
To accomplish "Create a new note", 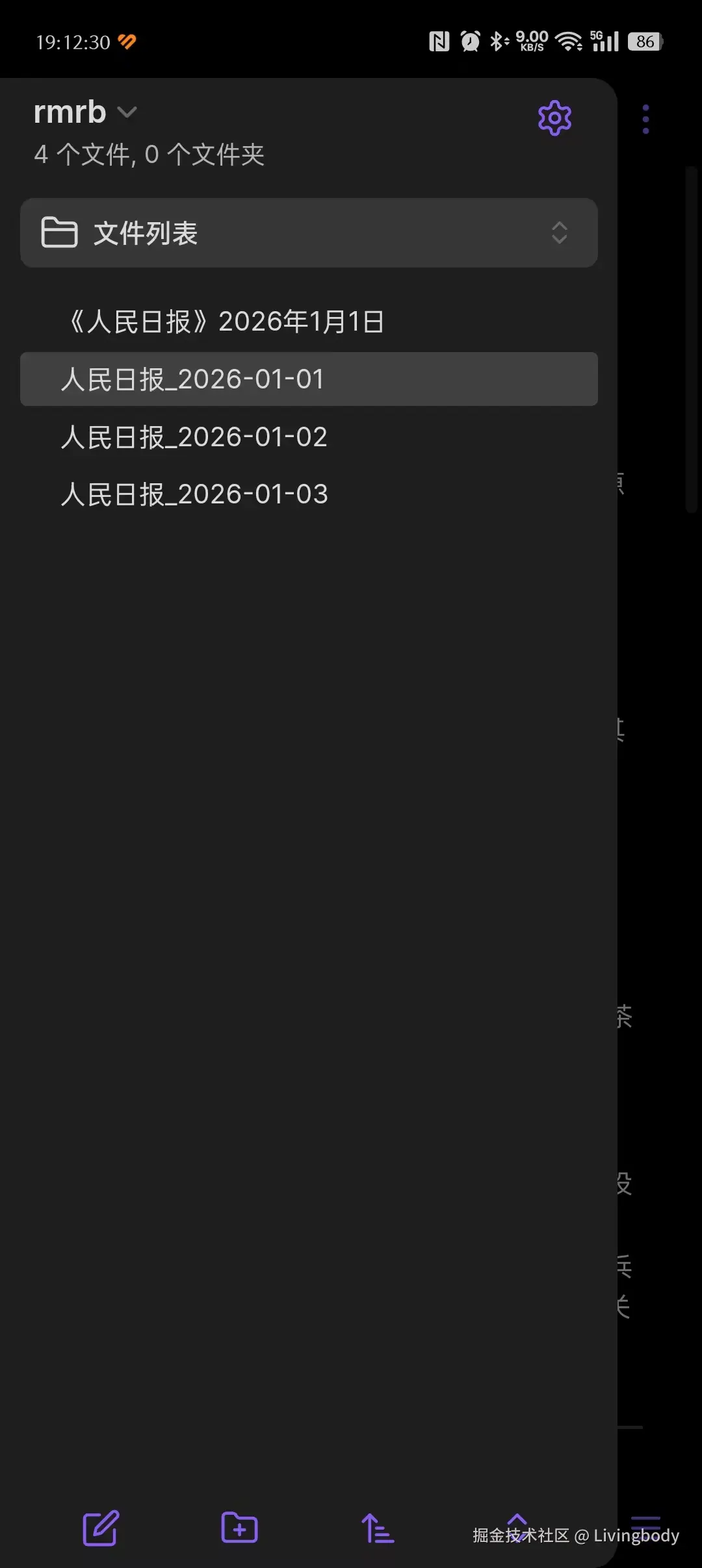I will [101, 1528].
